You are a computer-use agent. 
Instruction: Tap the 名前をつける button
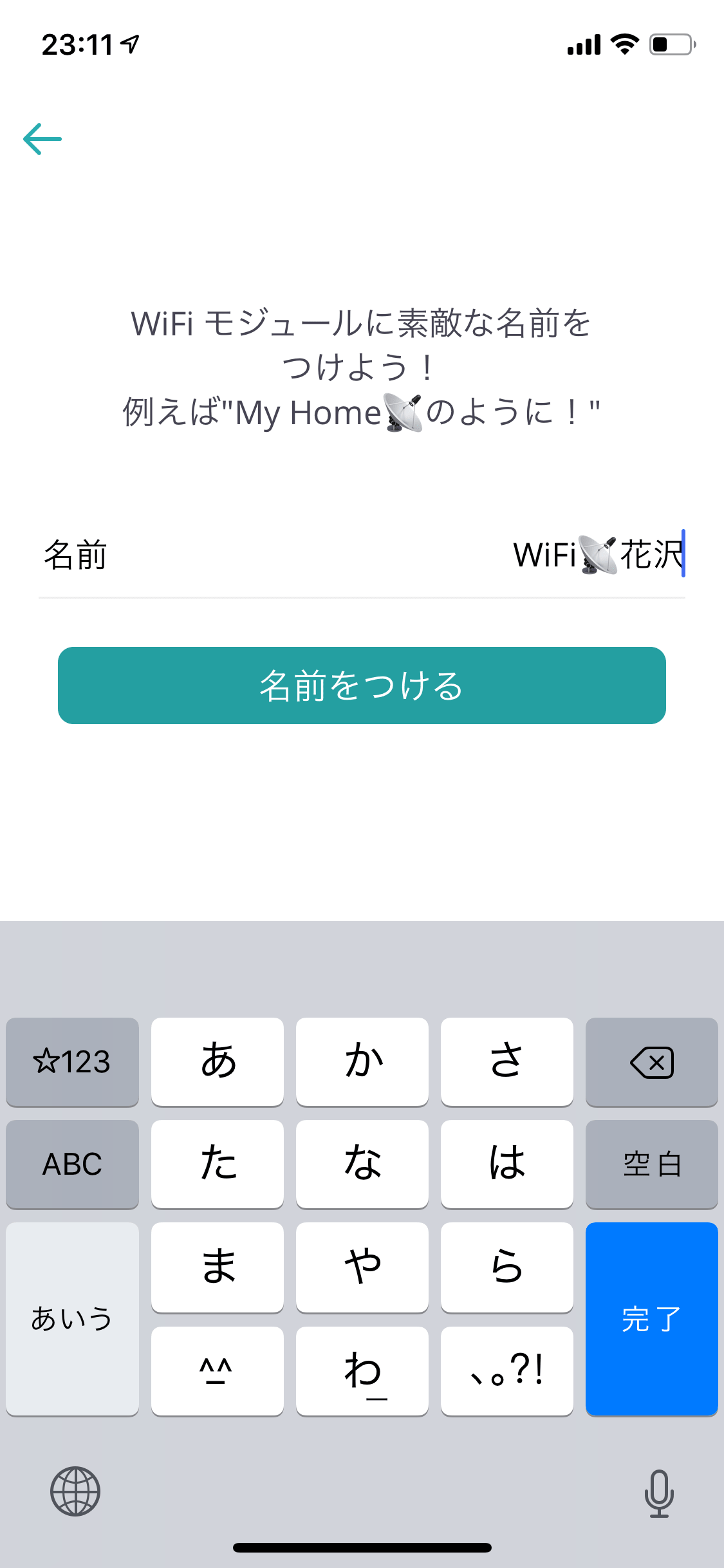tap(362, 686)
